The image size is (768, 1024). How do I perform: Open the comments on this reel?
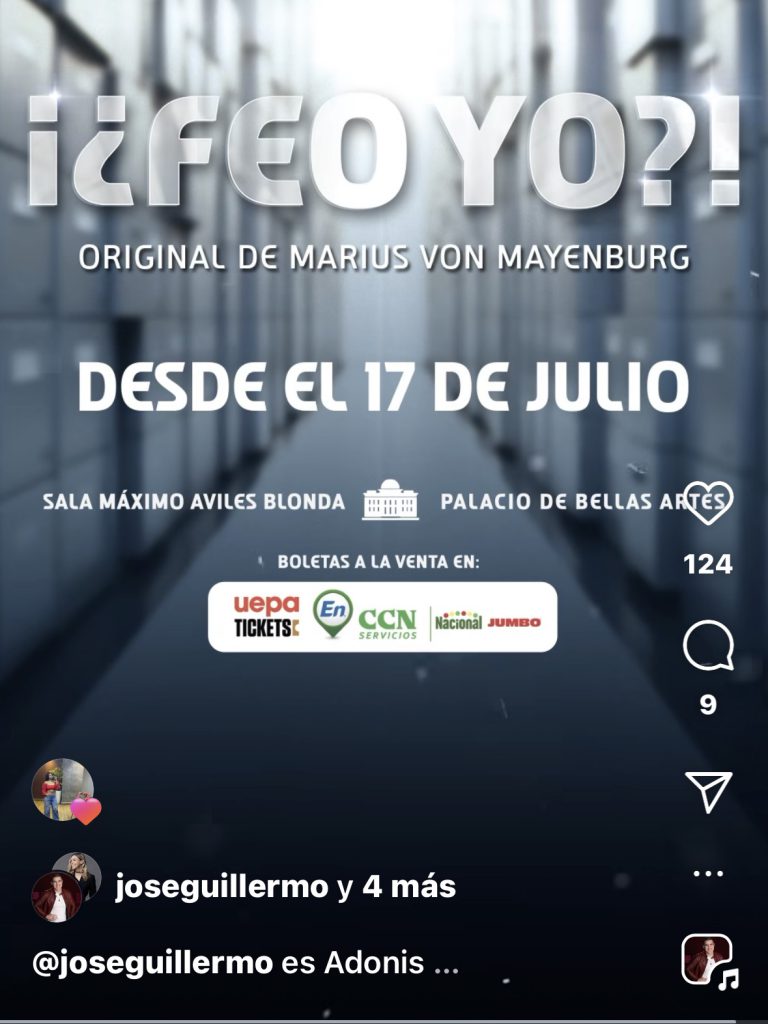point(708,647)
